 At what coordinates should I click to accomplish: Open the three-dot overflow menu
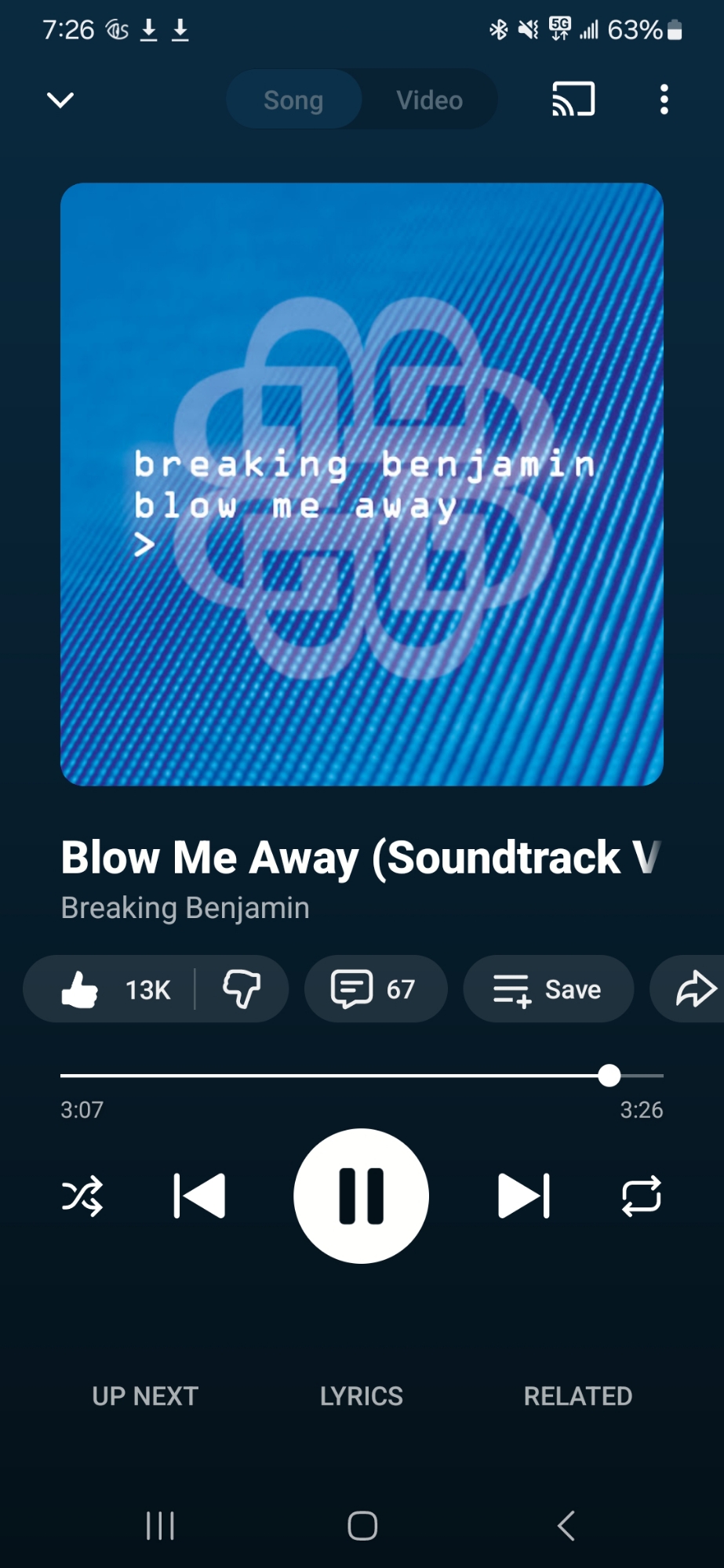[x=664, y=100]
